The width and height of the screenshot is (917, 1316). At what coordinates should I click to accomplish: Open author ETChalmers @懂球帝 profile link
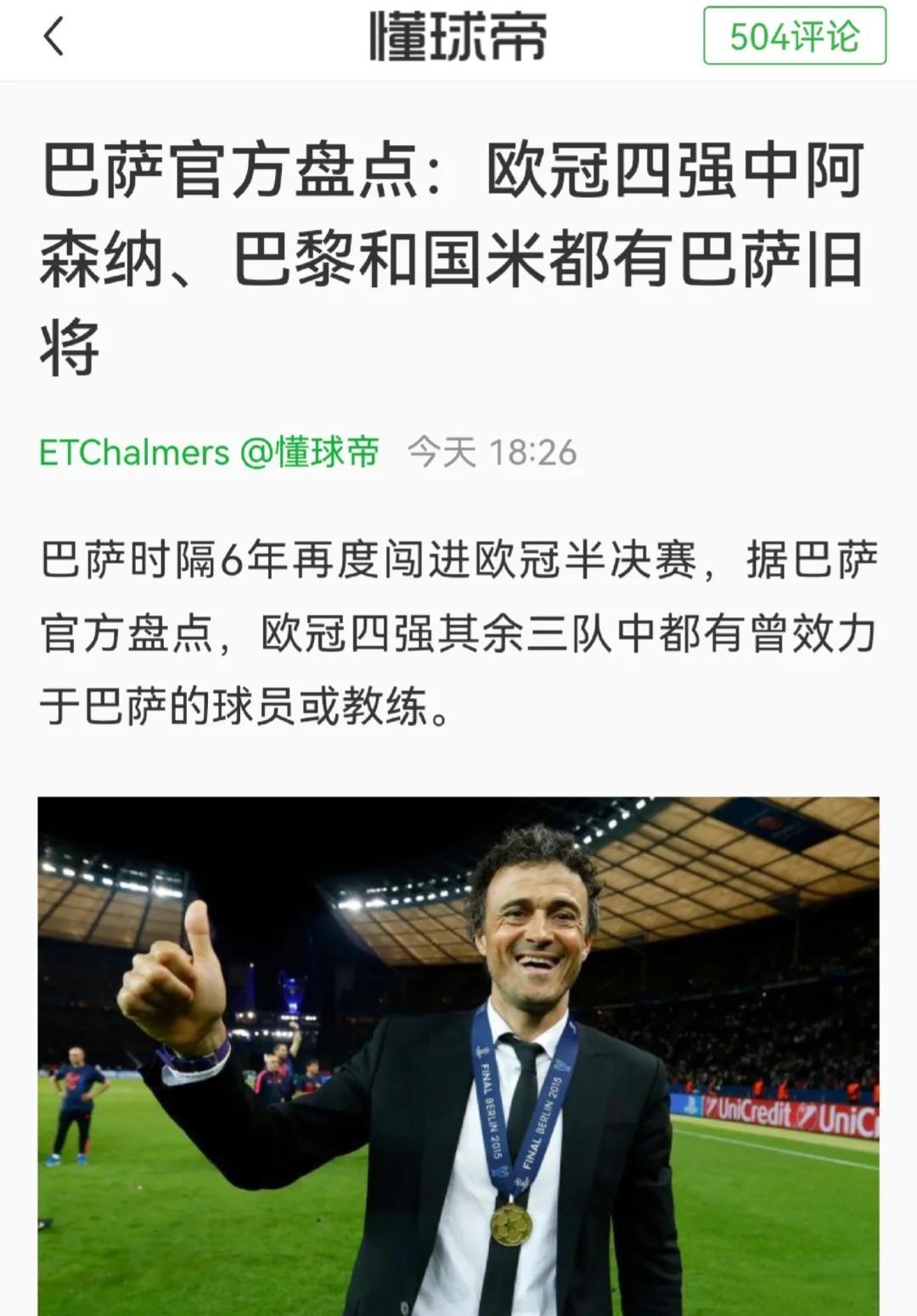pyautogui.click(x=209, y=453)
